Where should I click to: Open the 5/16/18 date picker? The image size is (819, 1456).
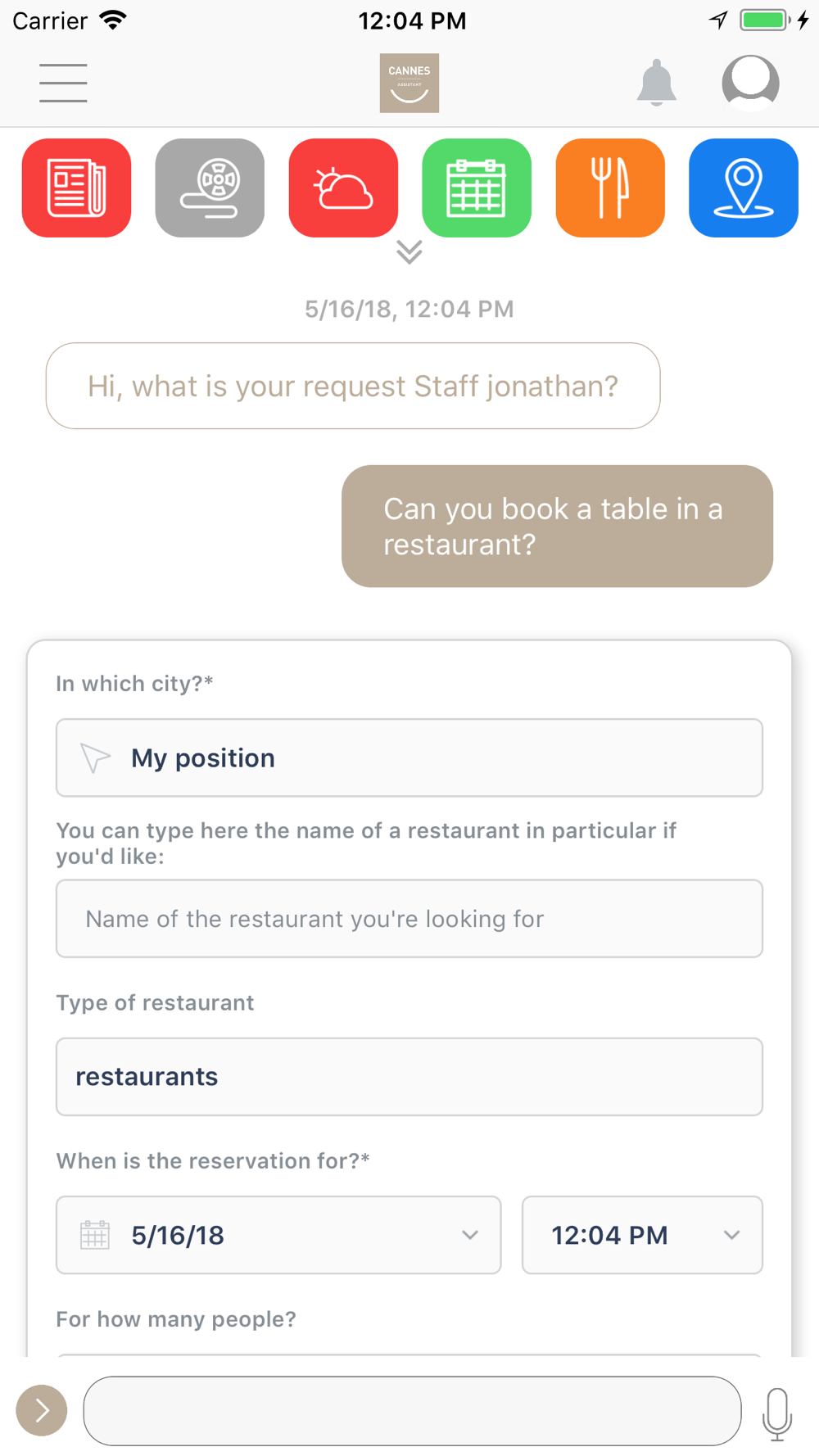[278, 1235]
